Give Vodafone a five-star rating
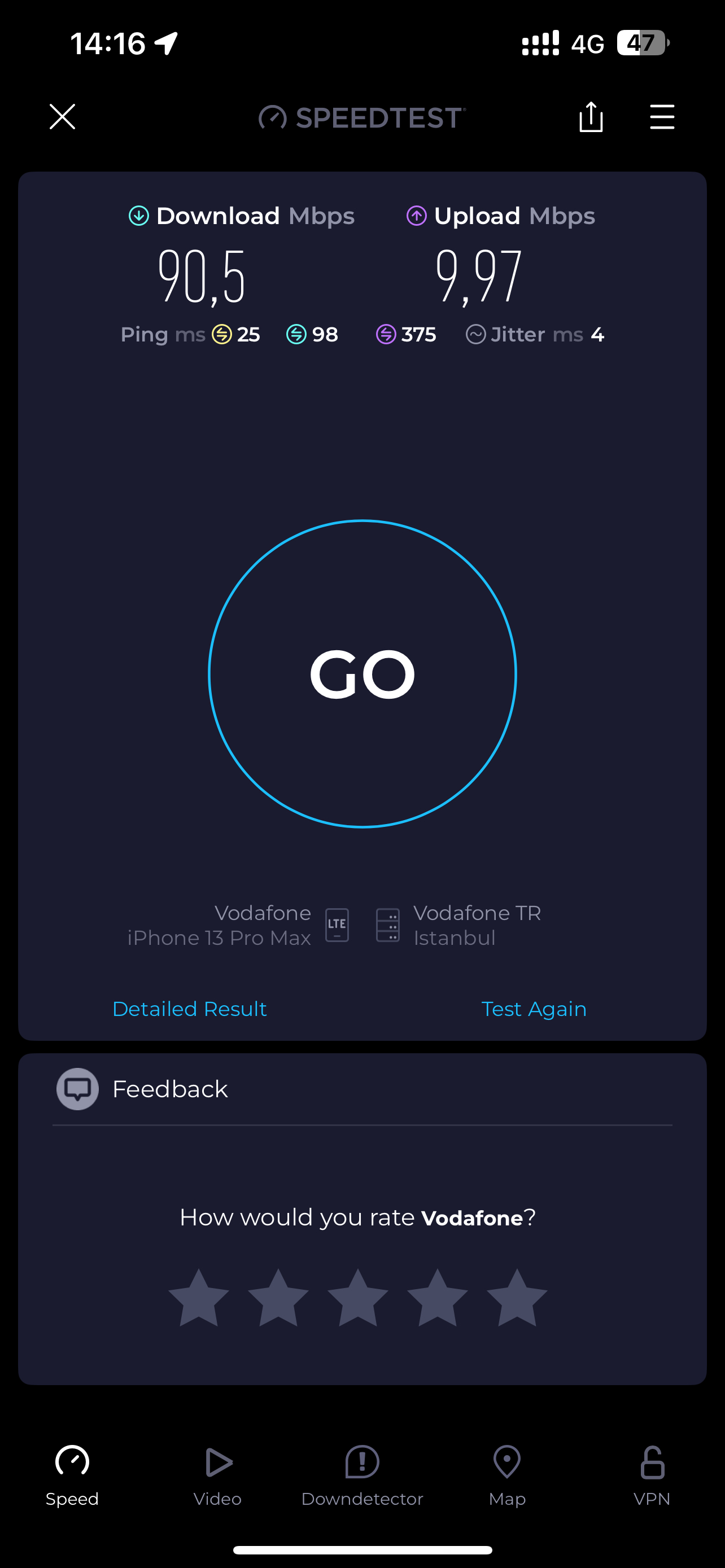 [517, 1297]
